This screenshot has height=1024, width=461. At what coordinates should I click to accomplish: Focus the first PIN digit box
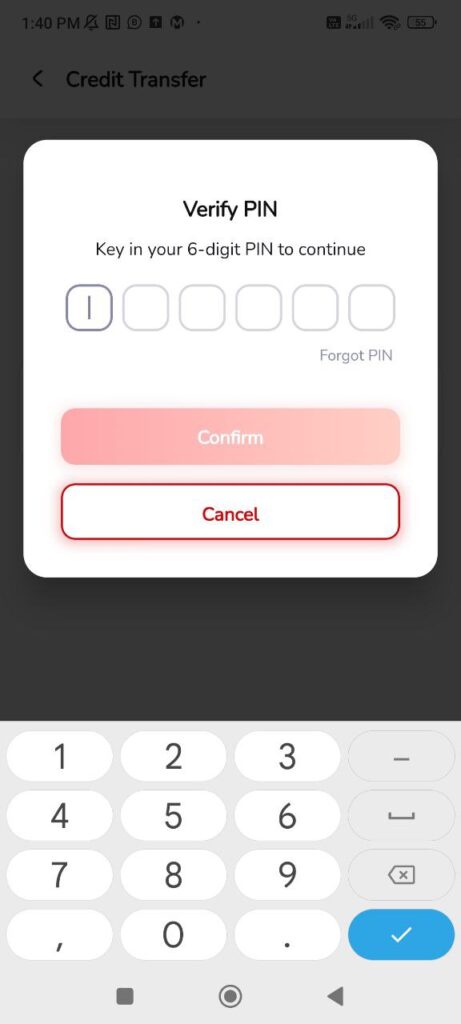[89, 308]
